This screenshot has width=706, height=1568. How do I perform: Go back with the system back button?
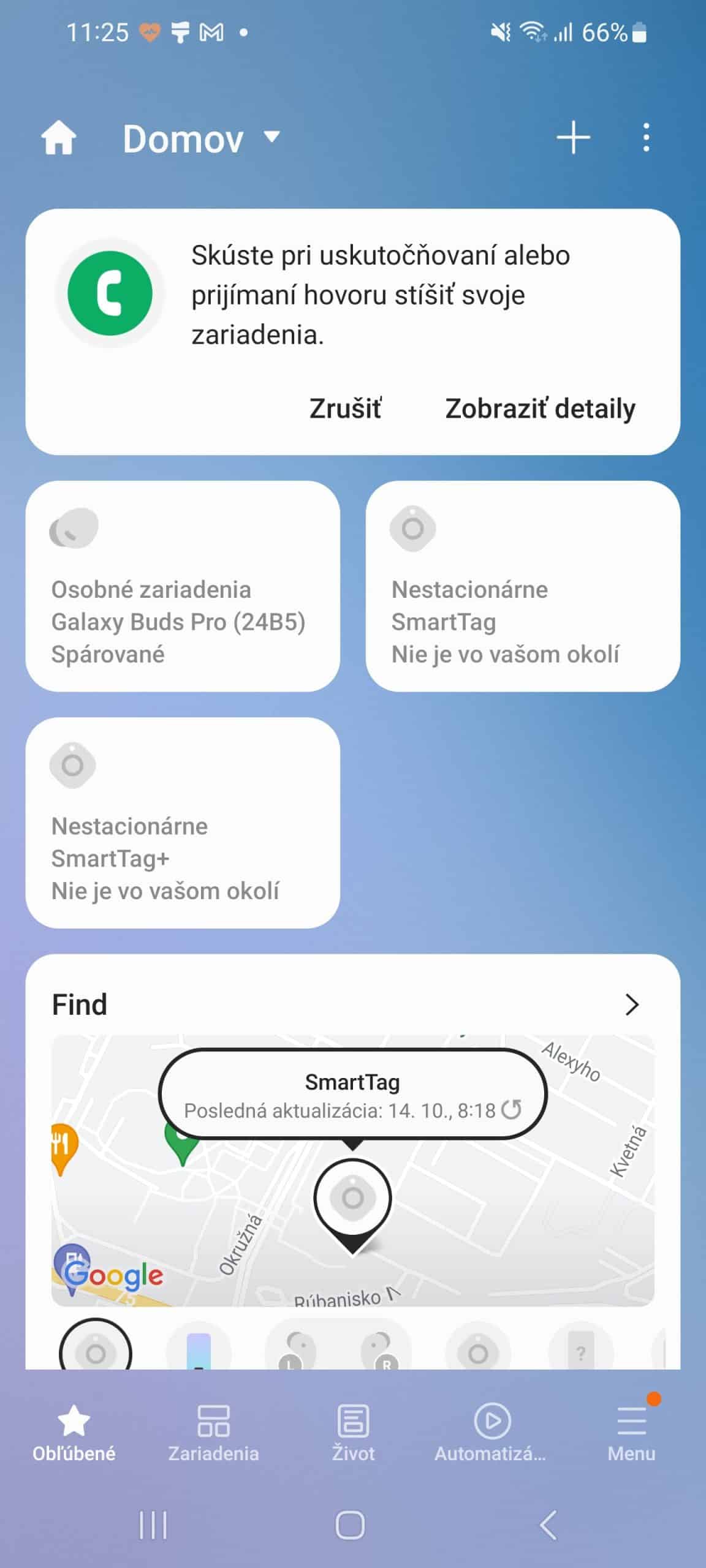click(x=548, y=1525)
